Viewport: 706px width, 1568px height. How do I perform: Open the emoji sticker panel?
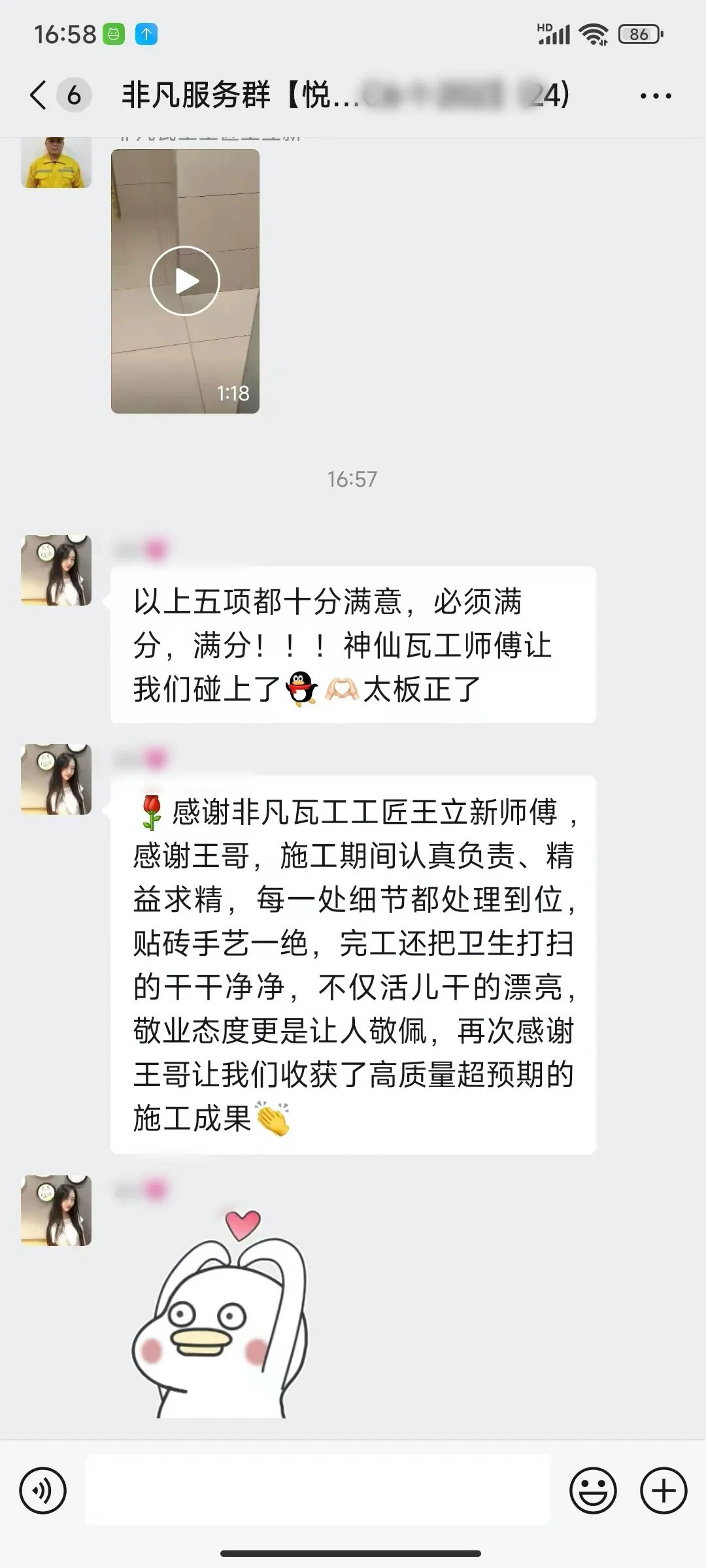coord(593,1491)
